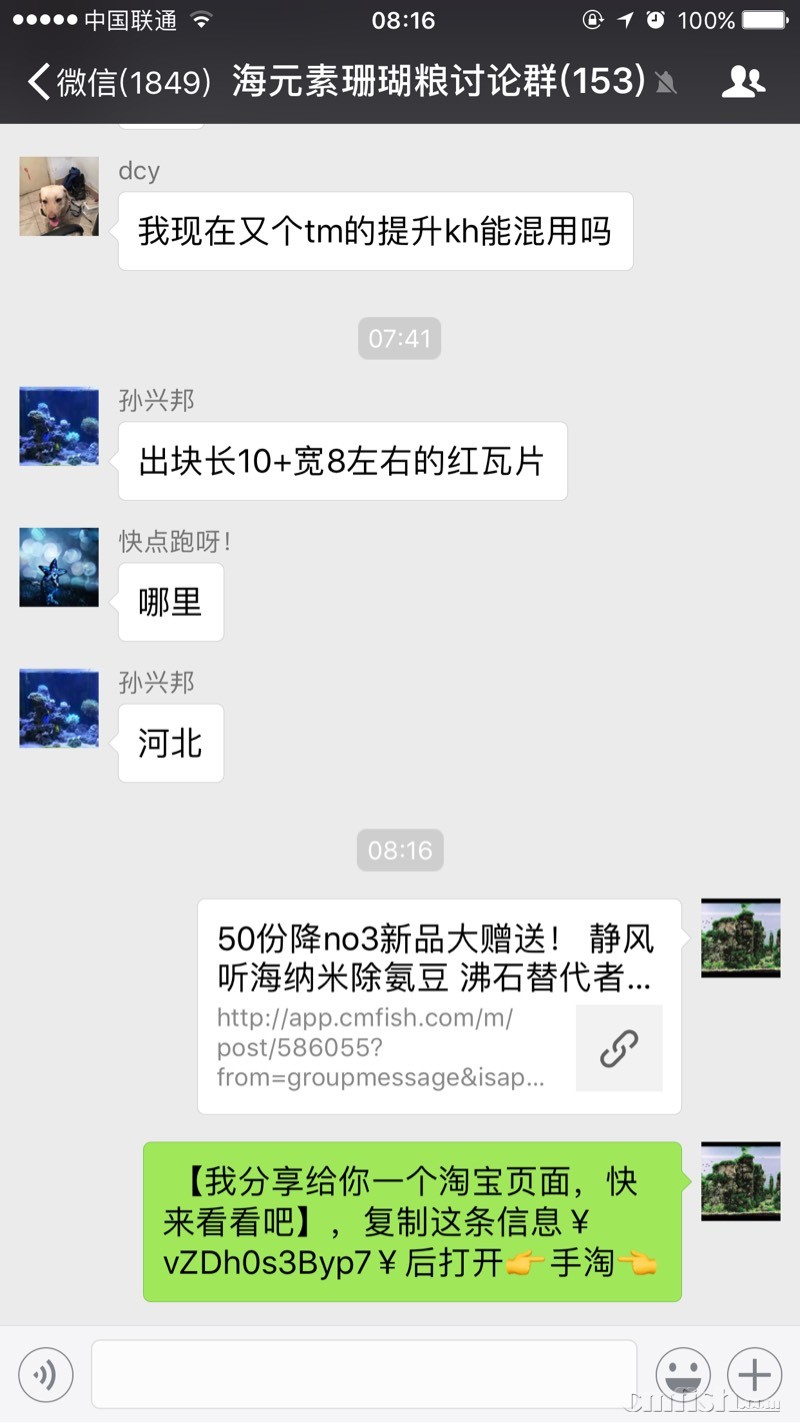Screen dimensions: 800x1423
Task: Open 快点跑呀! user's avatar profile
Action: tap(59, 567)
